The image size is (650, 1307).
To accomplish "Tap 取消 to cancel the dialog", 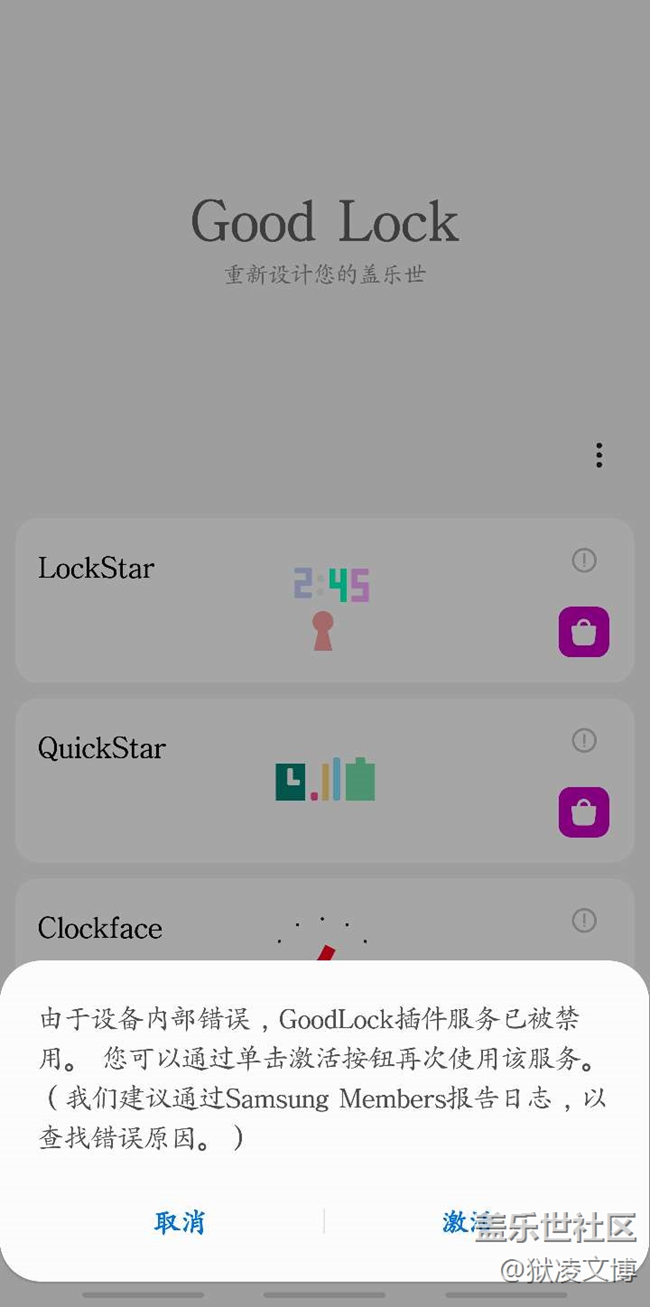I will click(x=180, y=1222).
